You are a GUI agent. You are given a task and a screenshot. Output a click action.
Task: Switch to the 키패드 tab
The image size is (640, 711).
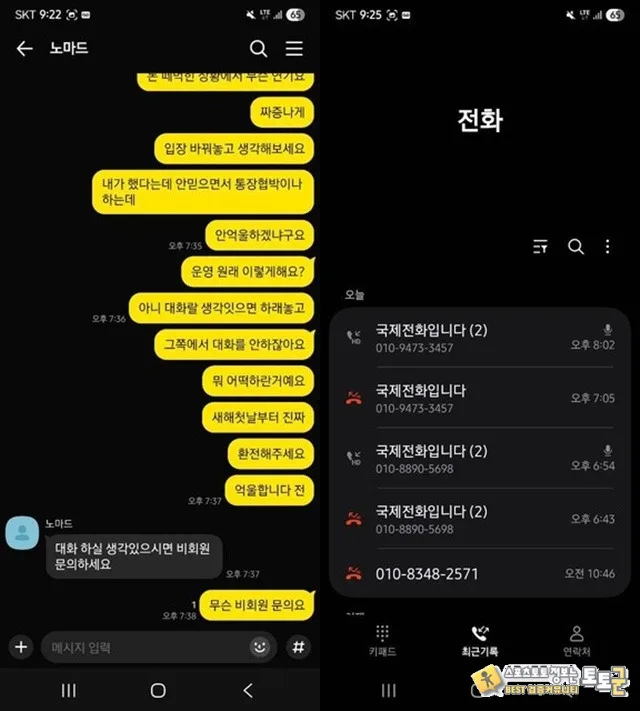[x=382, y=640]
